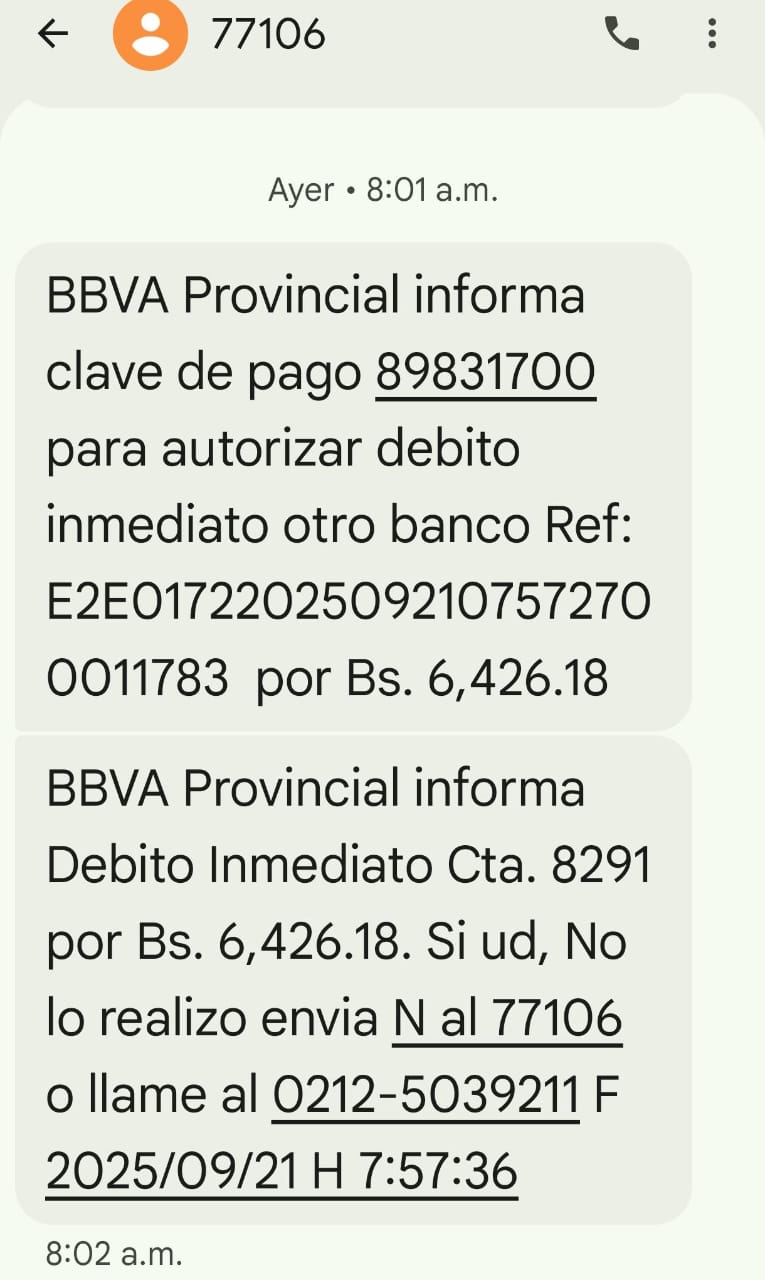Open the three-dot overflow menu
Viewport: 765px width, 1280px height.
(712, 35)
